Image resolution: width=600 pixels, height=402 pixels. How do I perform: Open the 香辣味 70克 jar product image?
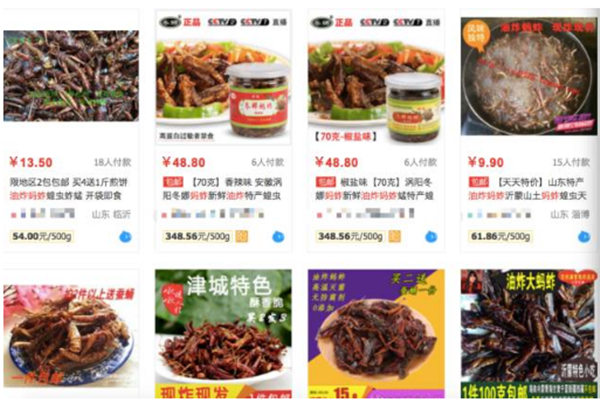click(223, 78)
